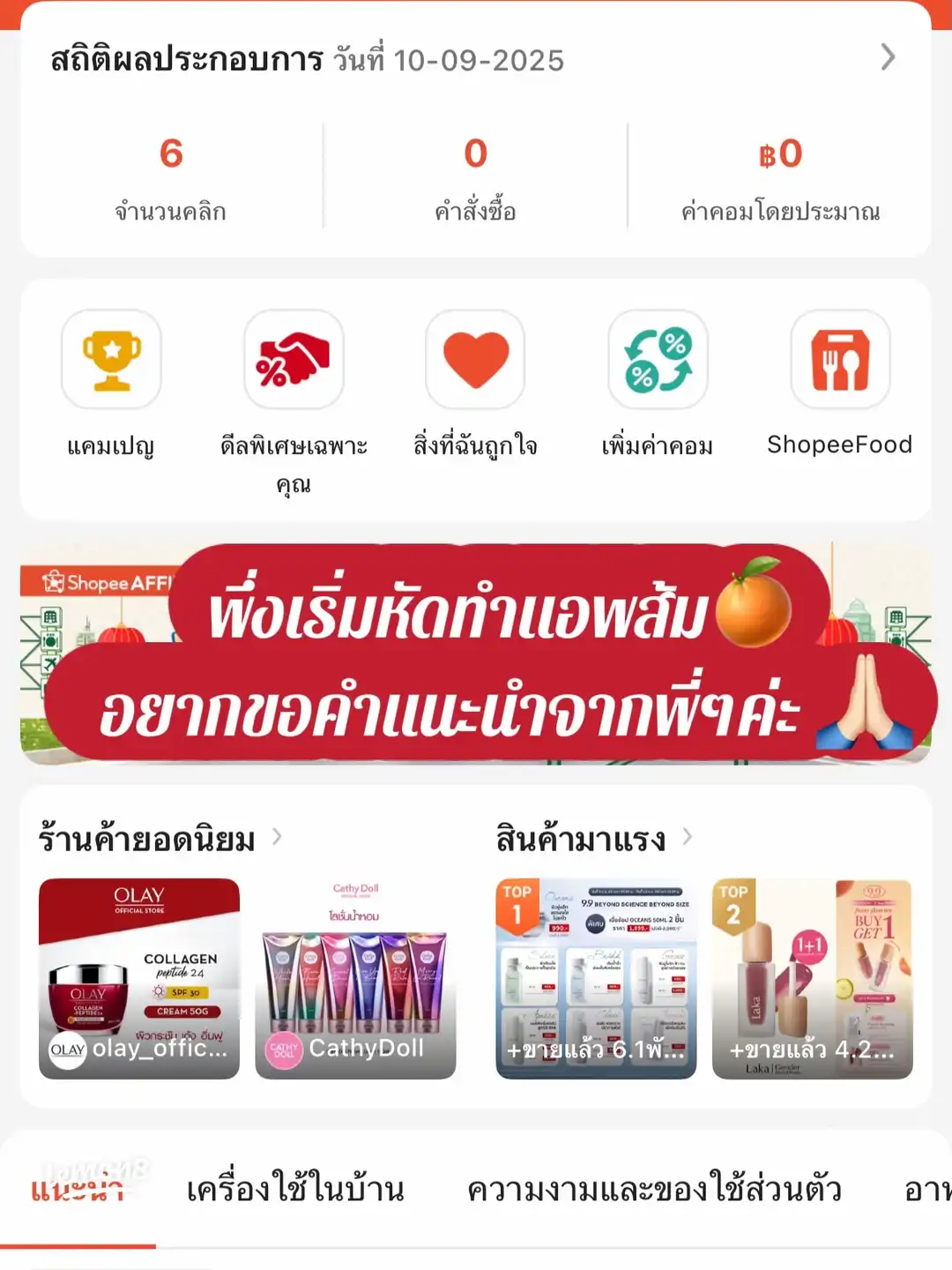The width and height of the screenshot is (952, 1270).
Task: Switch to the เครื่องใช้ในบ้าน tab
Action: coord(295,1186)
